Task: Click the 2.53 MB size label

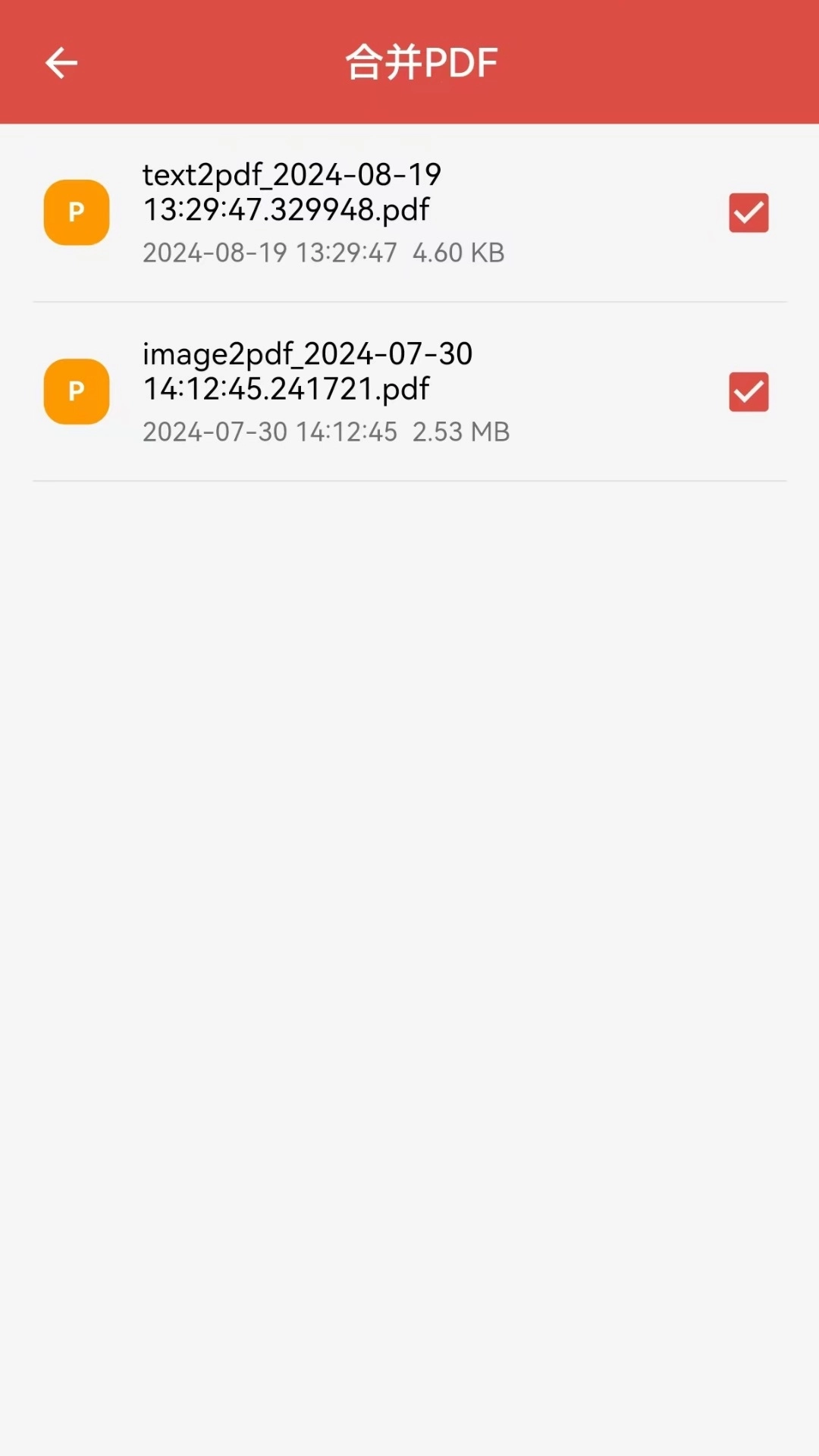Action: (x=461, y=431)
